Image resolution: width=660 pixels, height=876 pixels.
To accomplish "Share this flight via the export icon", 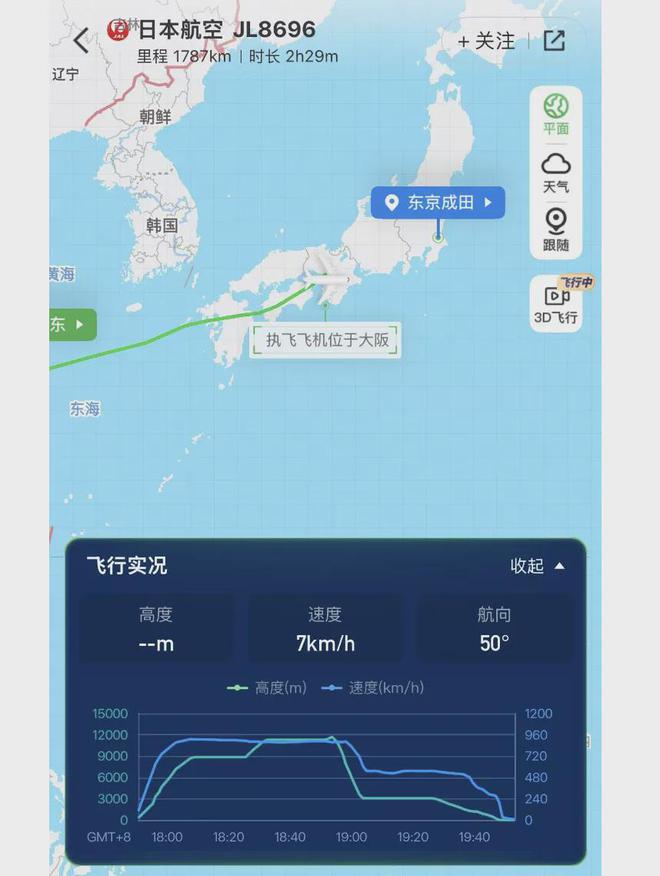I will pos(554,41).
